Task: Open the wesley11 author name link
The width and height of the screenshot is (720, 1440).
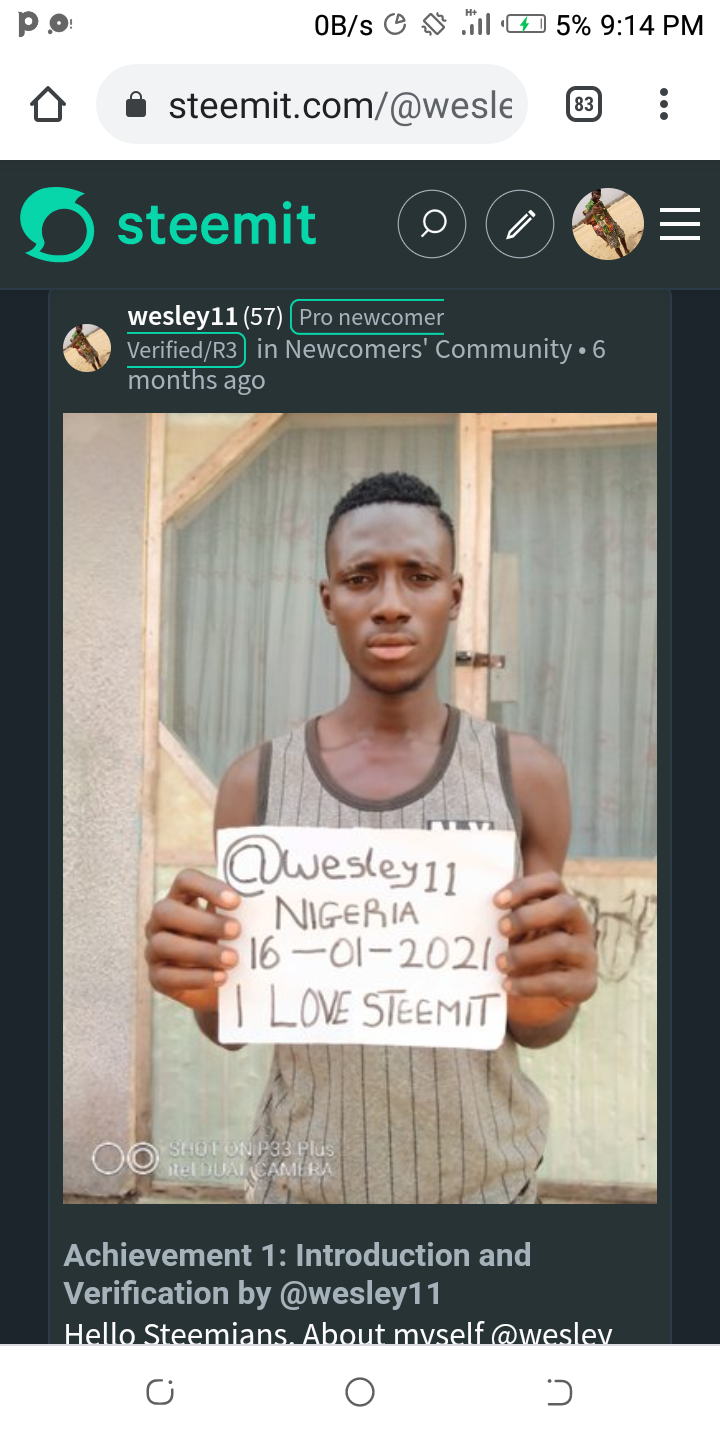Action: (x=182, y=317)
